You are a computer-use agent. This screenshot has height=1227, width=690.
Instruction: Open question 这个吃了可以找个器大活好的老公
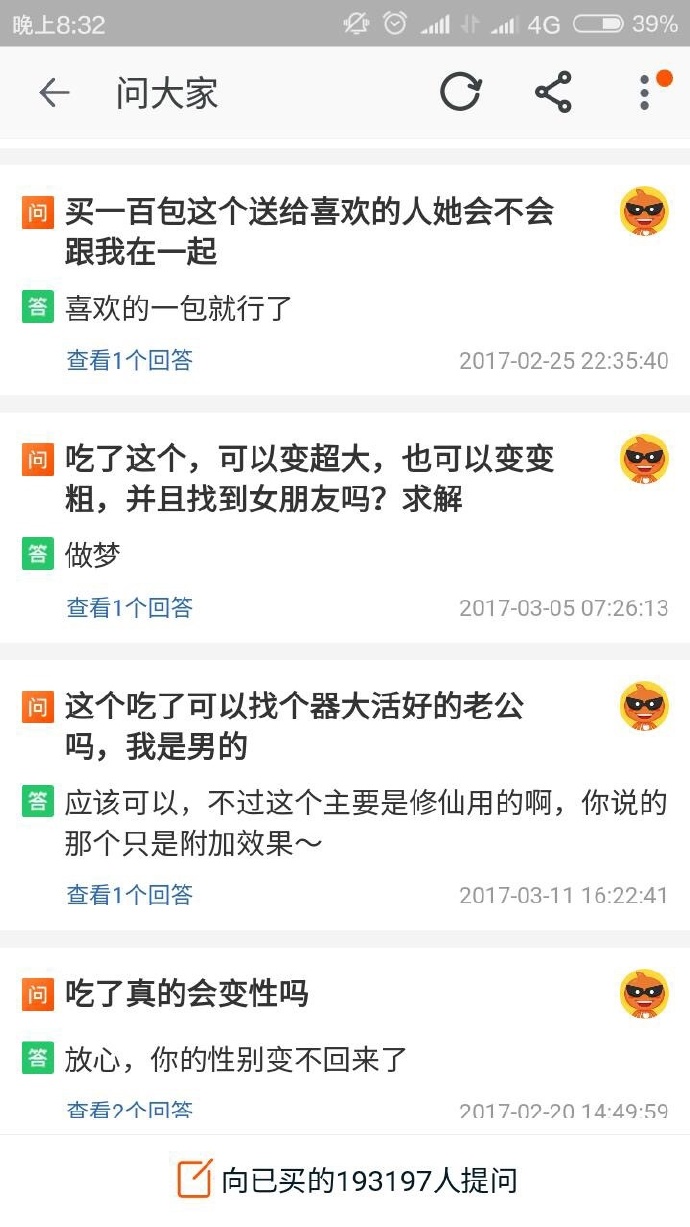(x=295, y=726)
